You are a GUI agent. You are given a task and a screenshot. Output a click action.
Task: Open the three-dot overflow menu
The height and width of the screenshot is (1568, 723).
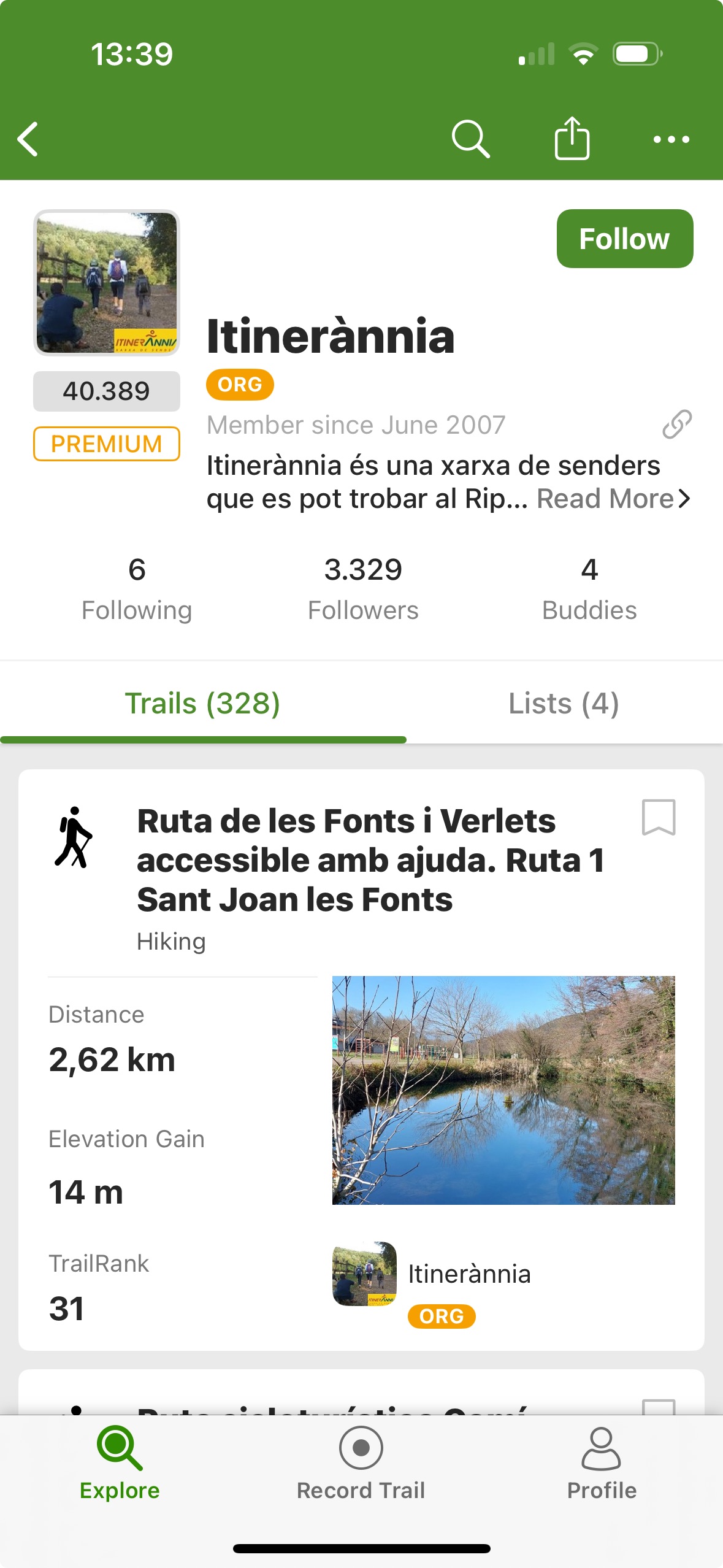point(671,140)
